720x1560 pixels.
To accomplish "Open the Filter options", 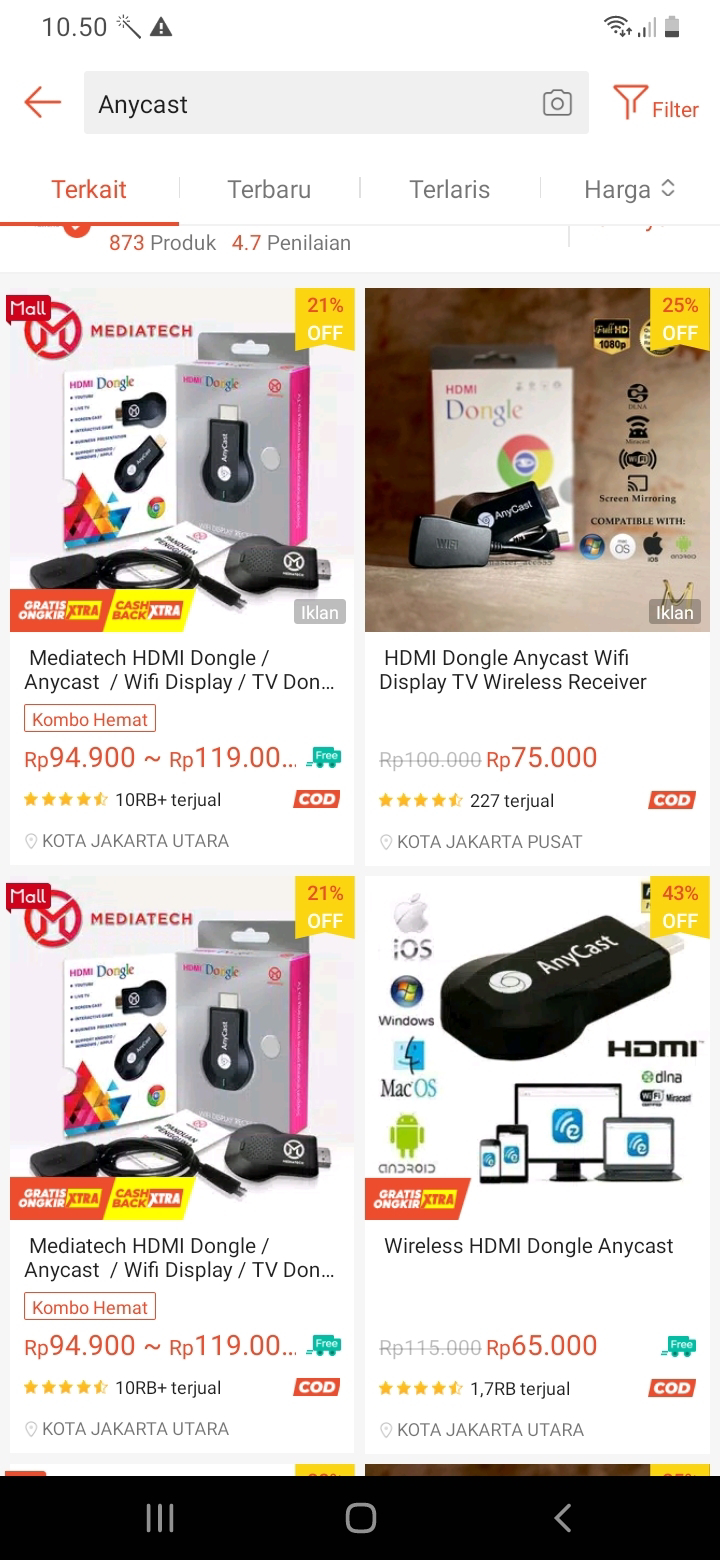I will 656,104.
